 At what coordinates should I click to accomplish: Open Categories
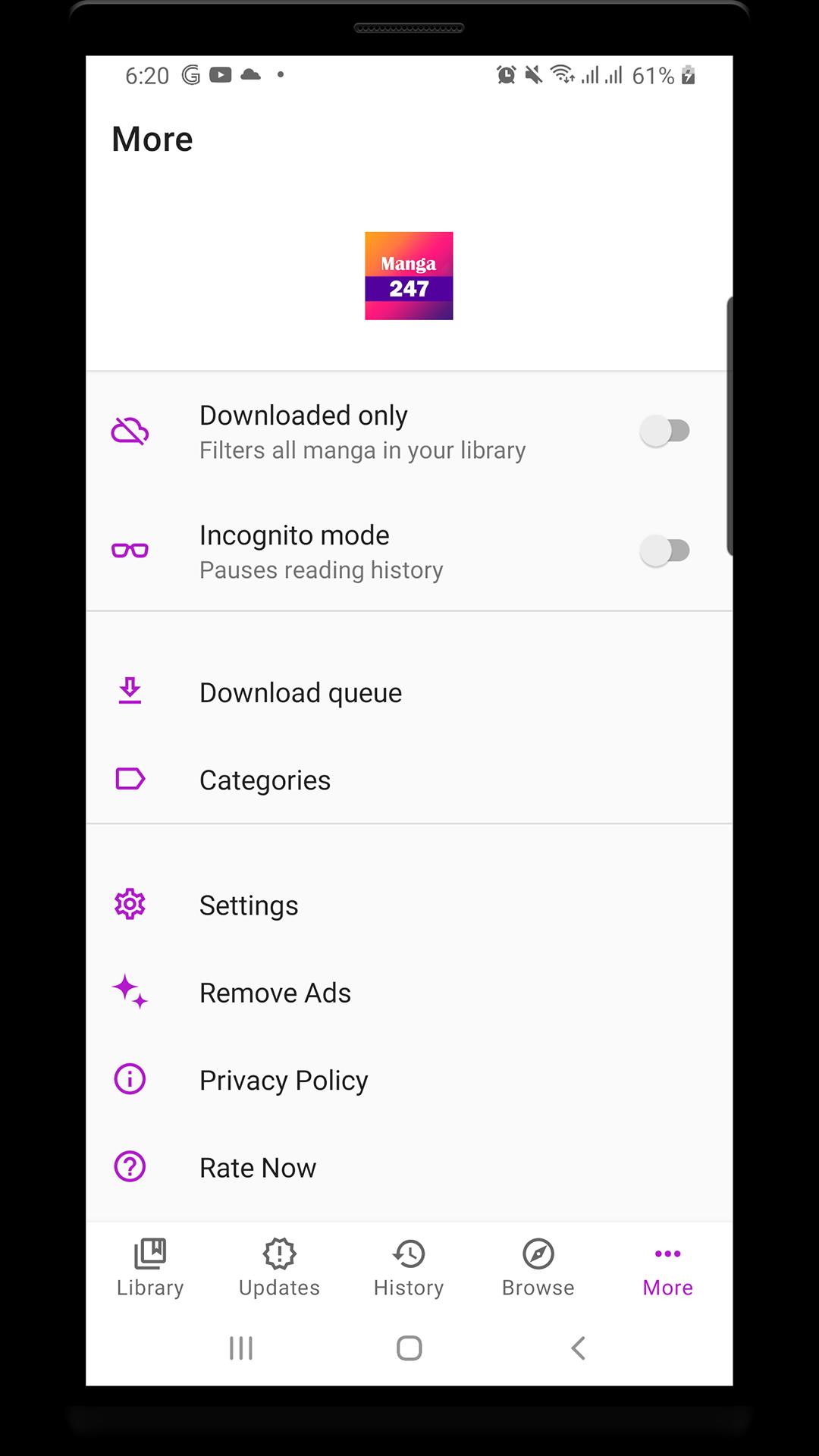265,780
